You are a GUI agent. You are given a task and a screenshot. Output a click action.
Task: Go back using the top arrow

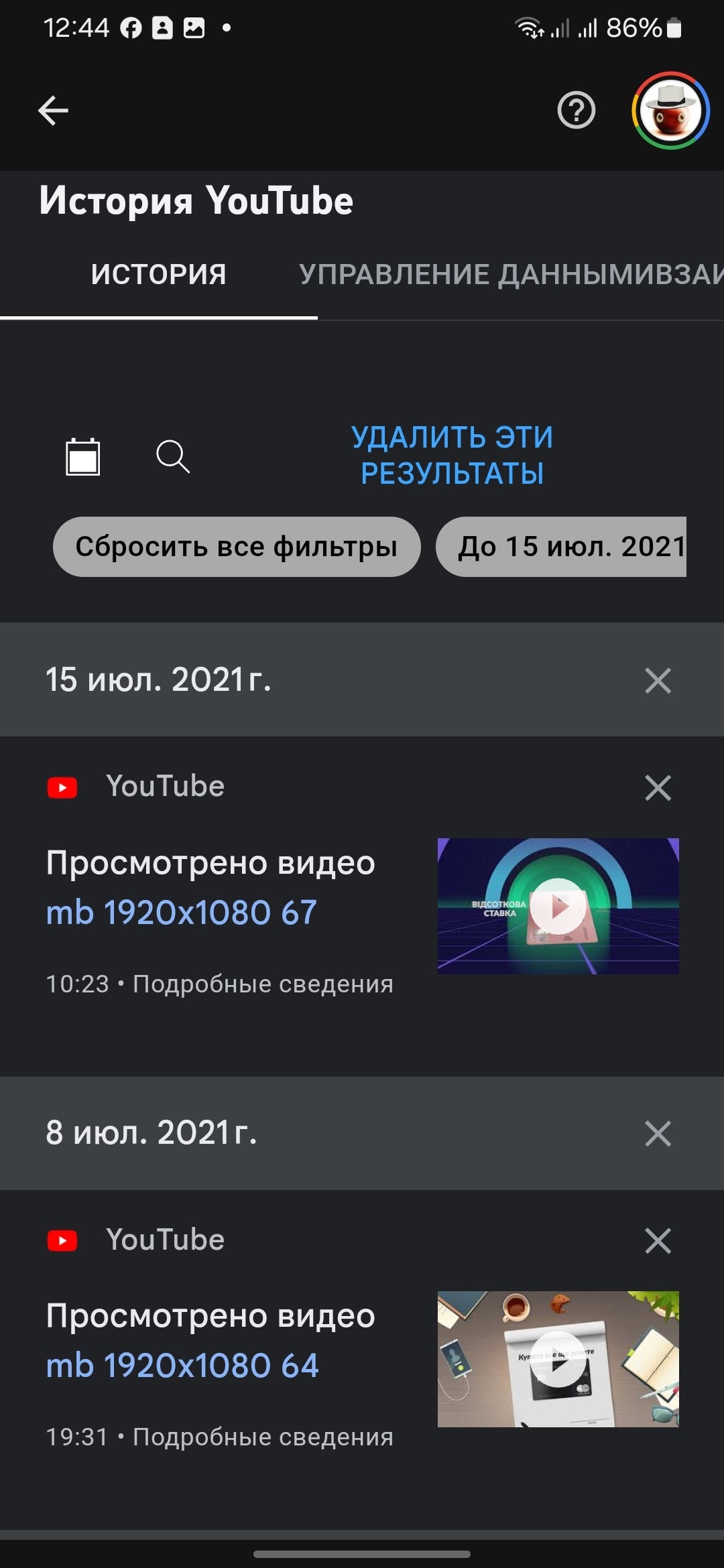click(54, 111)
